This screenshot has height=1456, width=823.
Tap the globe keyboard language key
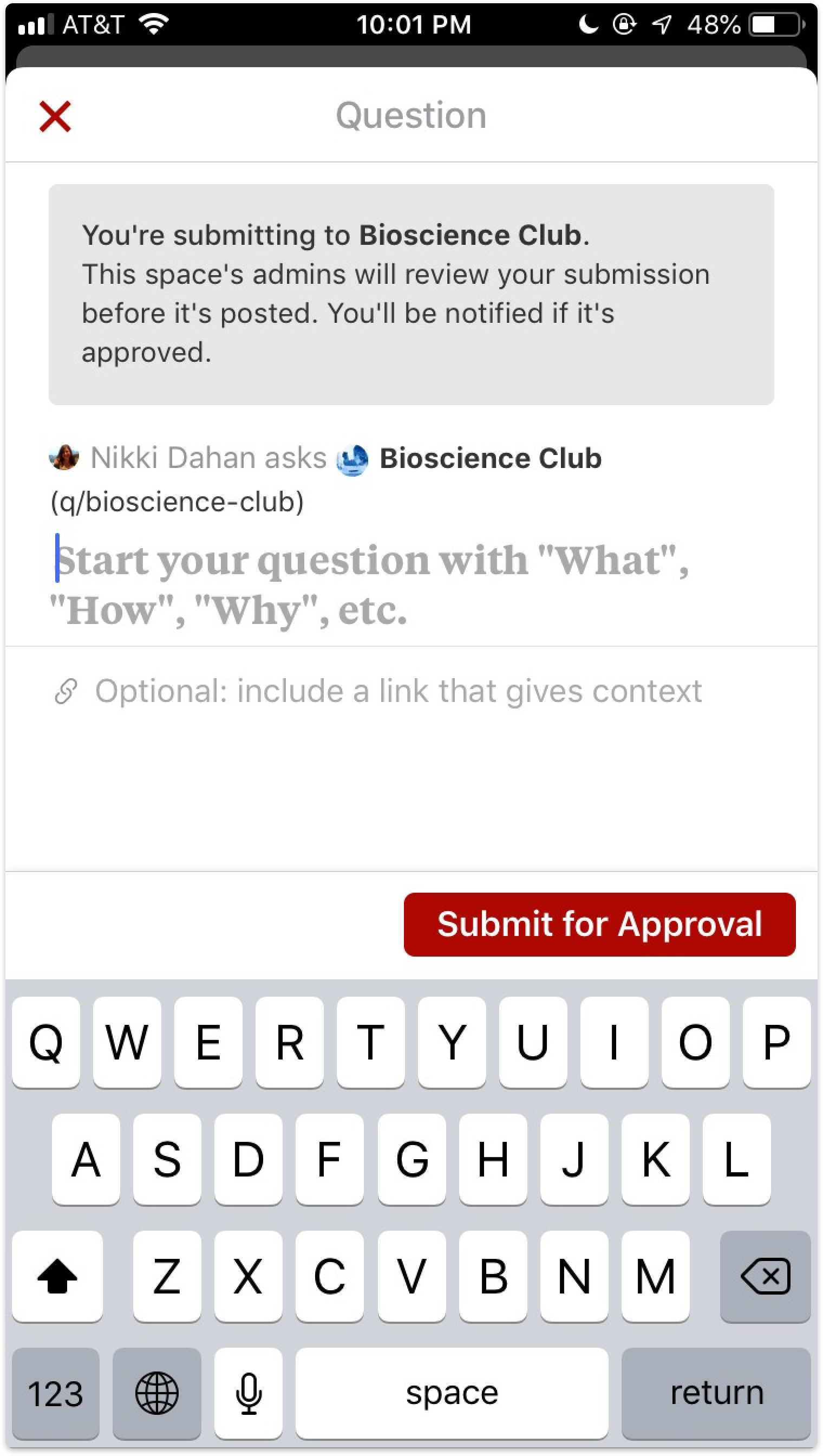pos(156,1393)
